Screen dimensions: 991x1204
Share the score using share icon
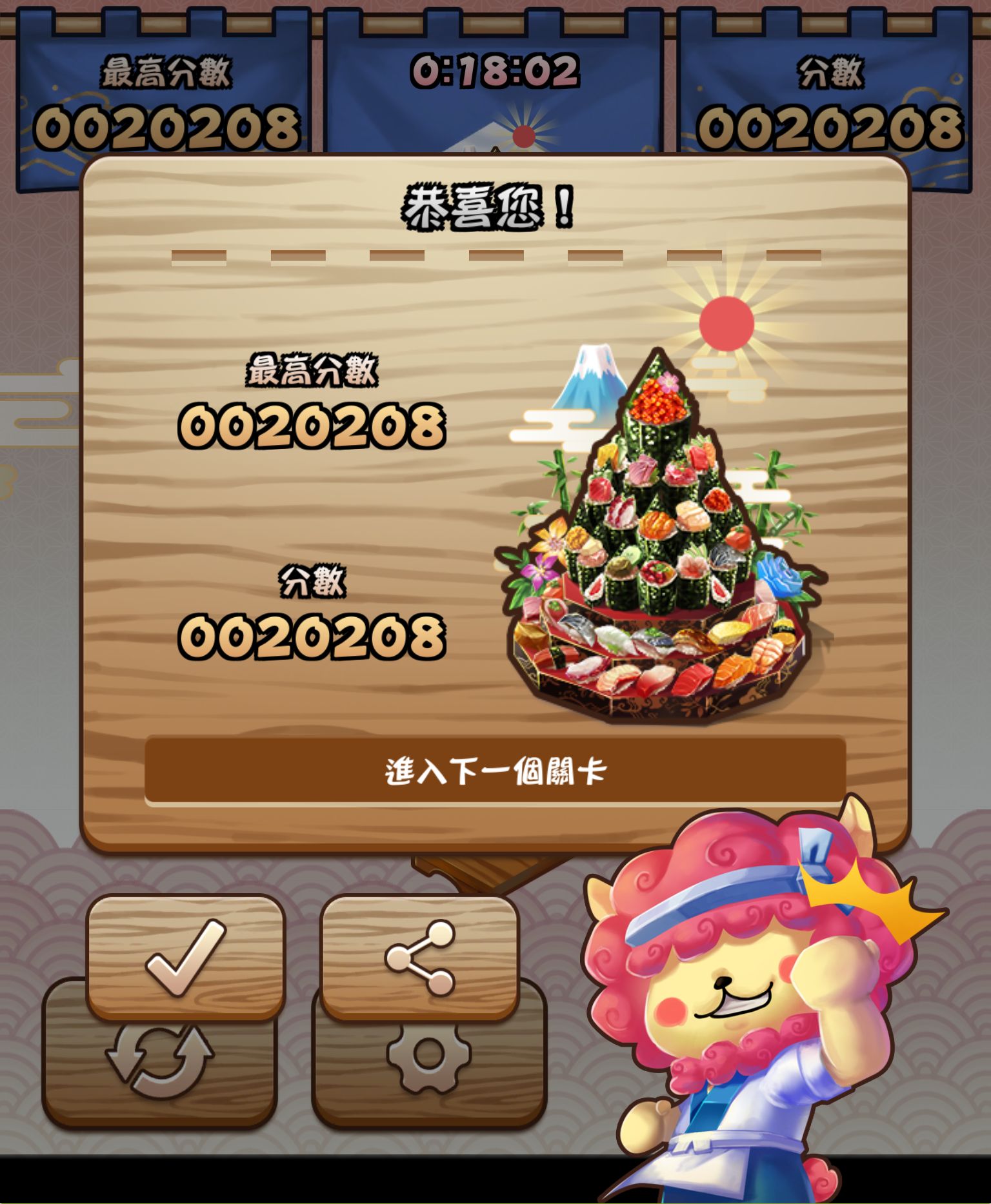click(419, 957)
